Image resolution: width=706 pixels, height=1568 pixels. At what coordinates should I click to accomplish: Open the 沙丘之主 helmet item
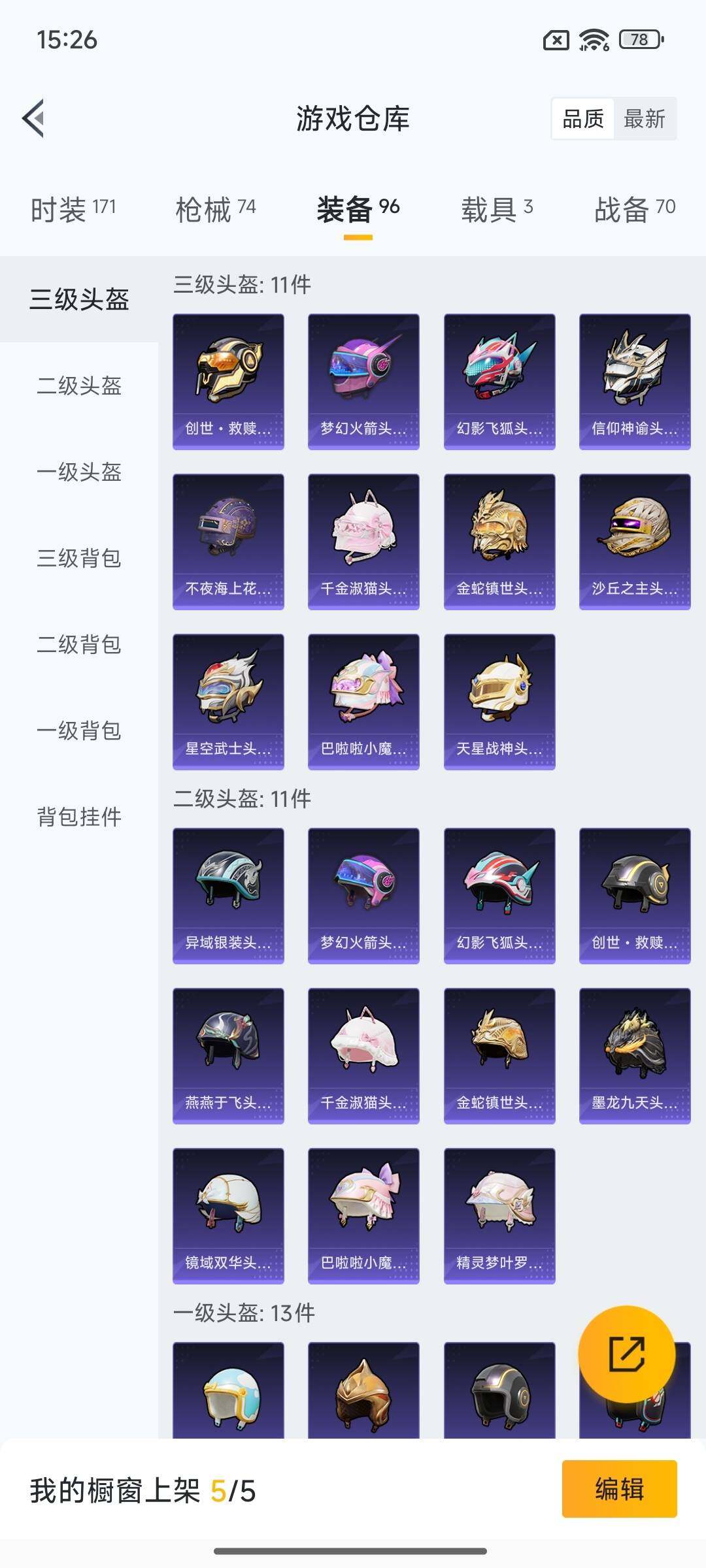[x=635, y=542]
